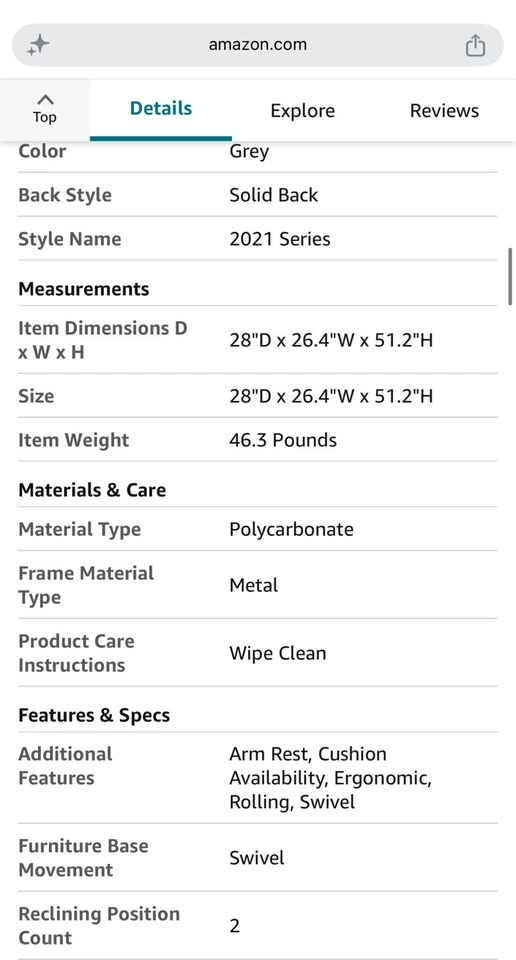Select the Details tab
516x960 pixels.
click(161, 109)
